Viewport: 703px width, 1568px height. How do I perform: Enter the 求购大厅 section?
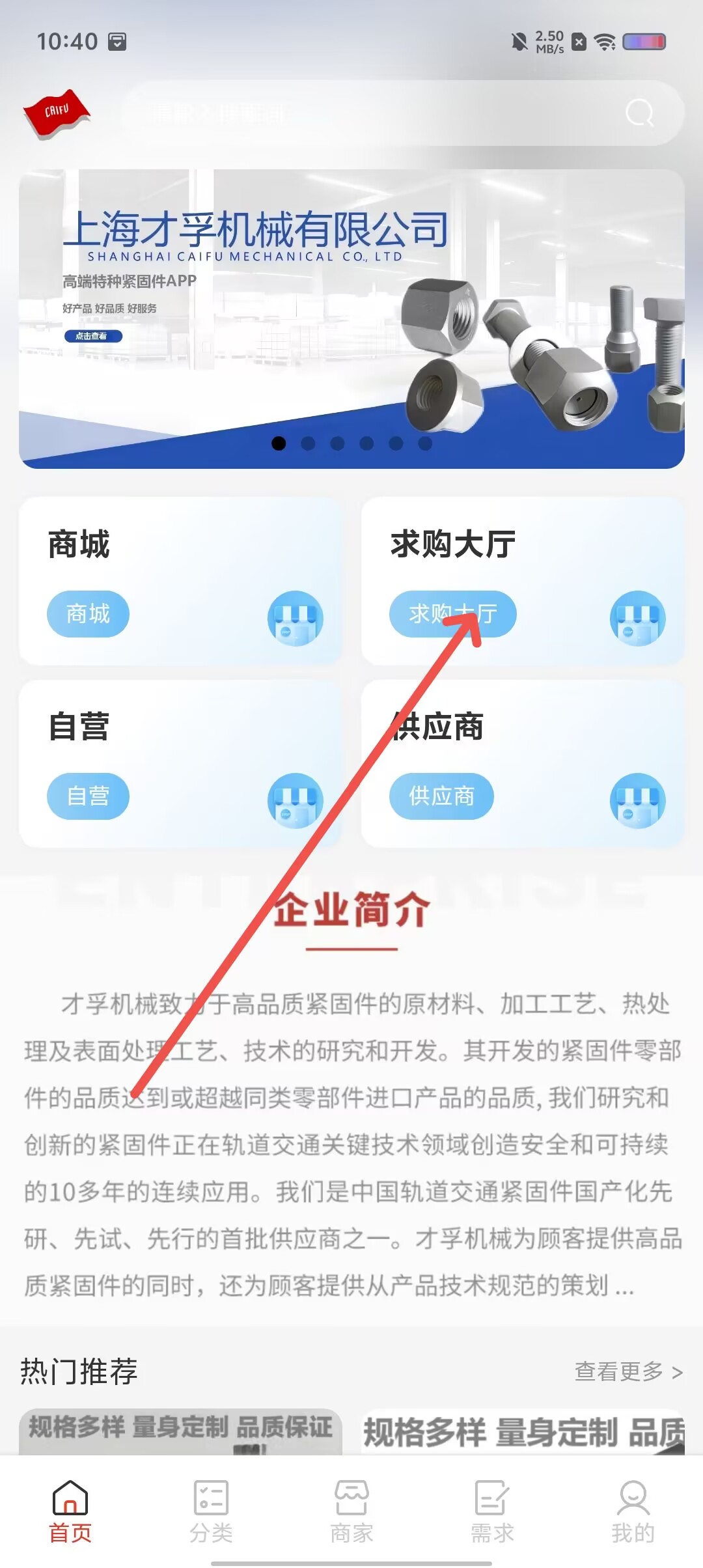click(453, 614)
